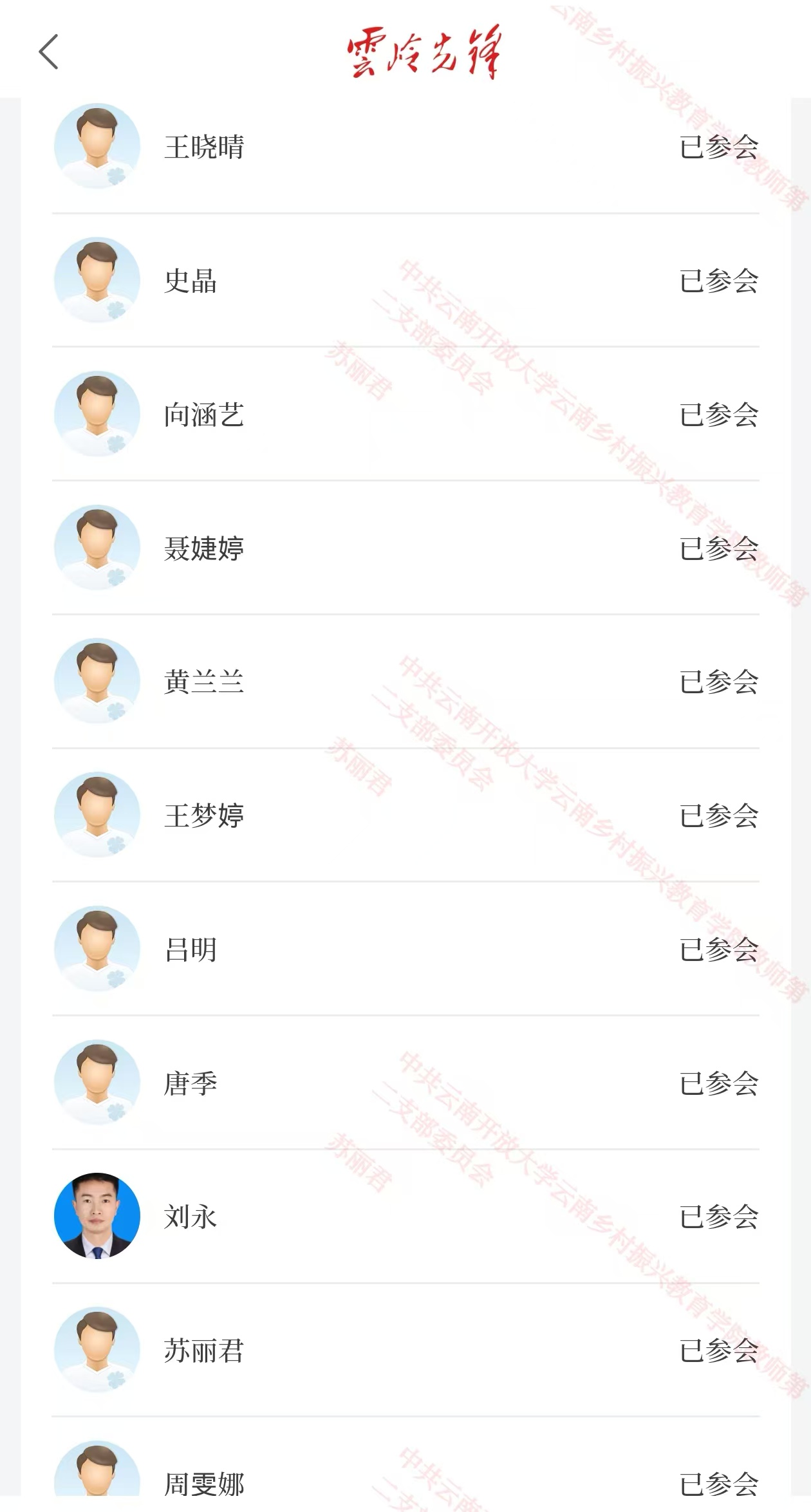The width and height of the screenshot is (811, 1512).
Task: Select the attendee 史晶
Action: point(405,281)
